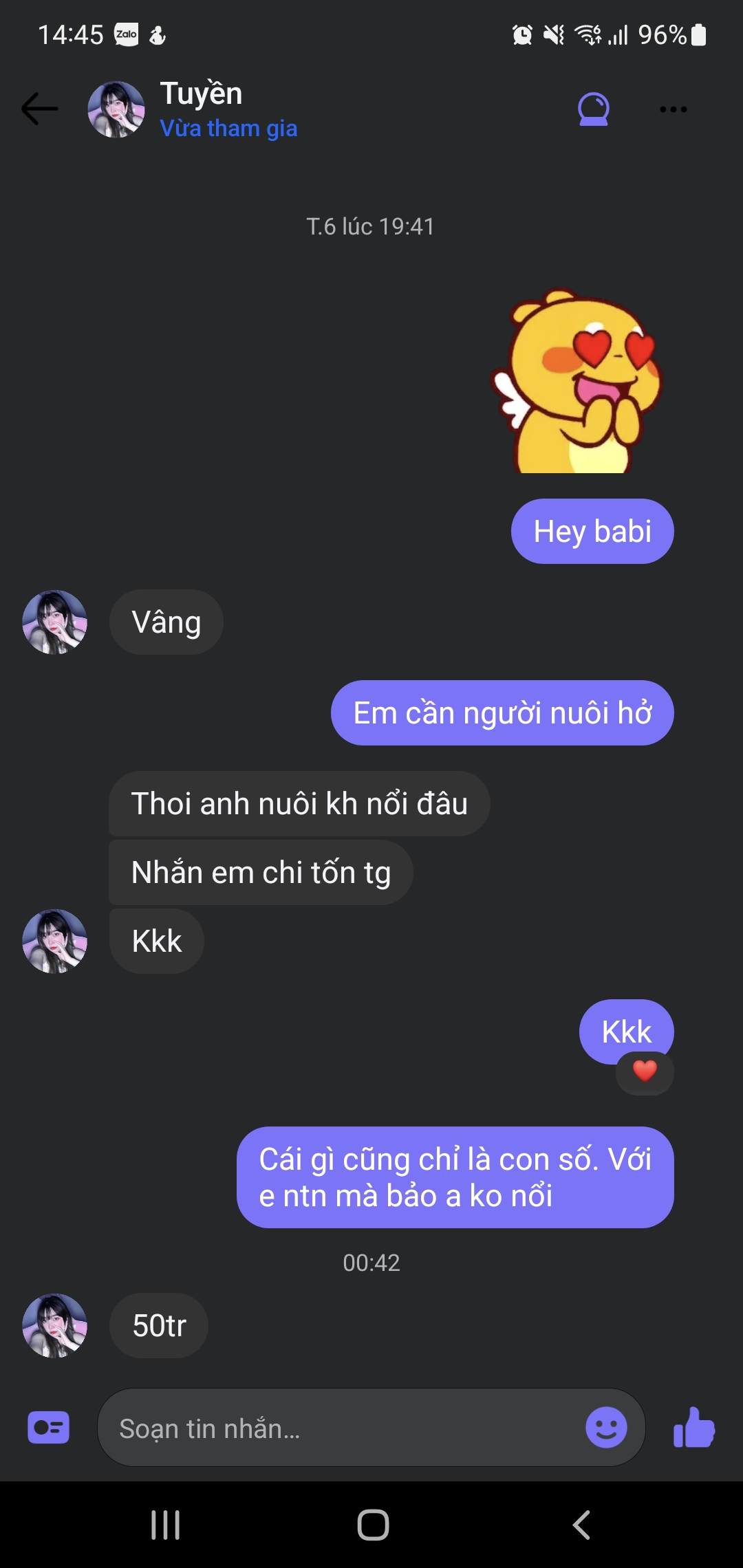The width and height of the screenshot is (743, 1568).
Task: View the heart reaction on the Kkk message
Action: pyautogui.click(x=645, y=1071)
